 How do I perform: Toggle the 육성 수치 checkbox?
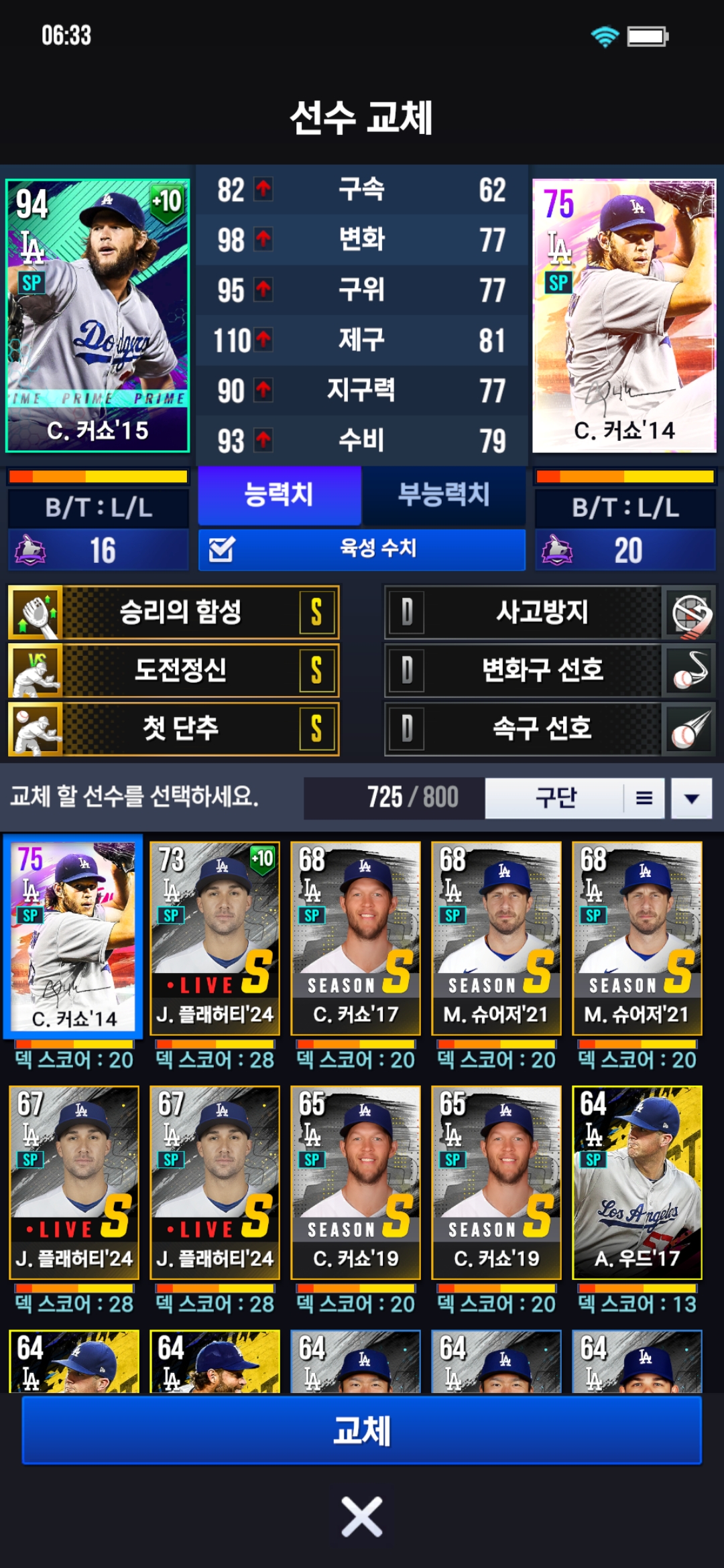click(x=221, y=549)
